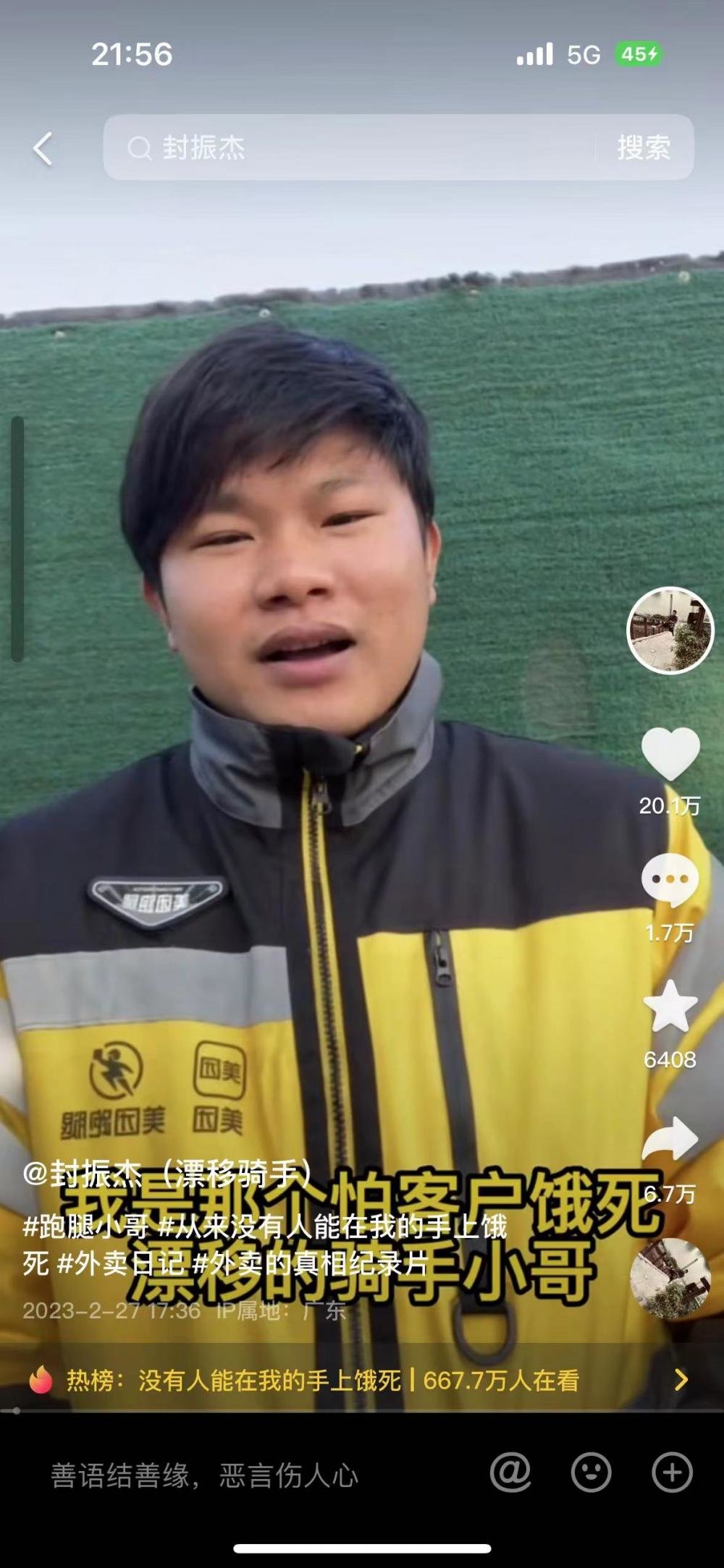Share this video via the arrow
Screen dimensions: 724x1568
pos(670,1138)
